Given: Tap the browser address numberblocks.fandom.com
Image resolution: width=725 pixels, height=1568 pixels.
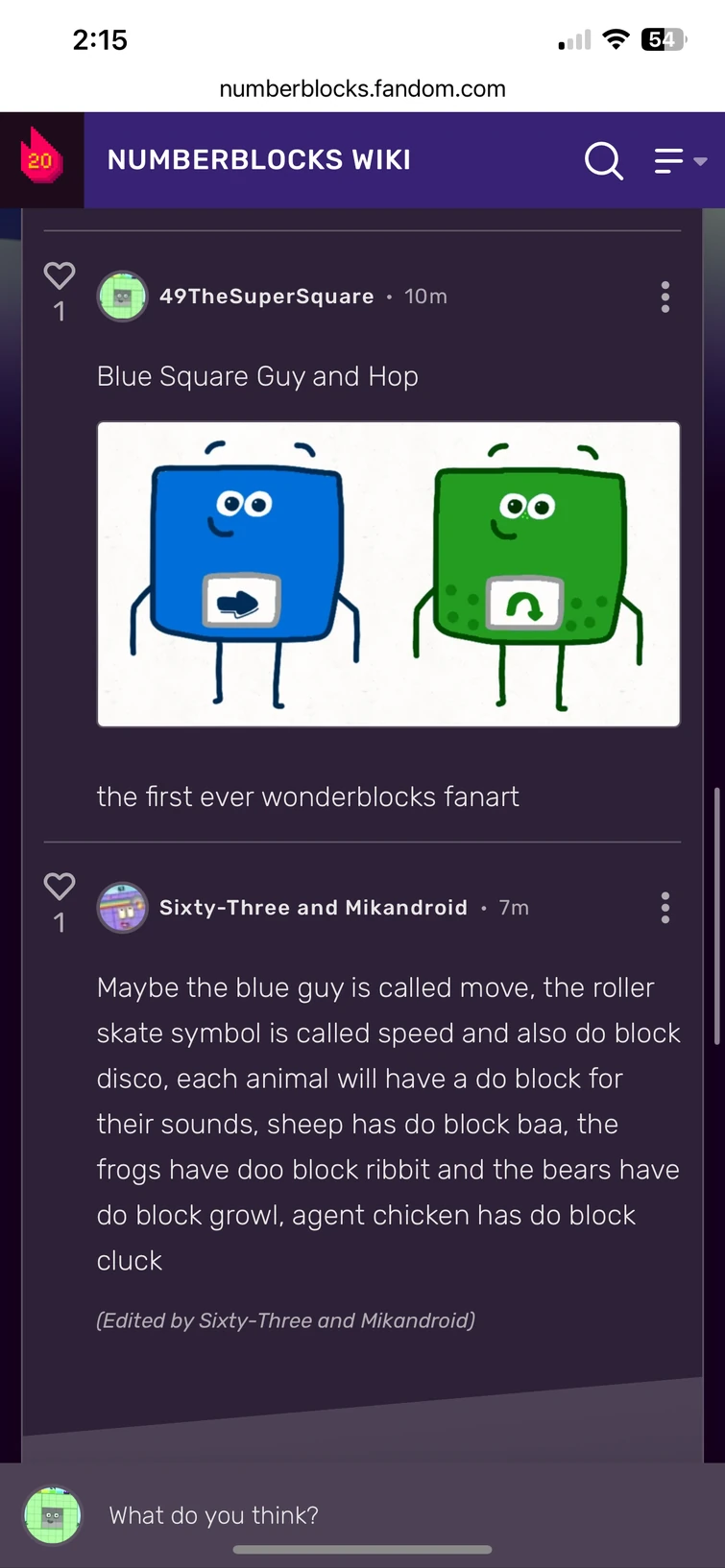Looking at the screenshot, I should (x=363, y=89).
